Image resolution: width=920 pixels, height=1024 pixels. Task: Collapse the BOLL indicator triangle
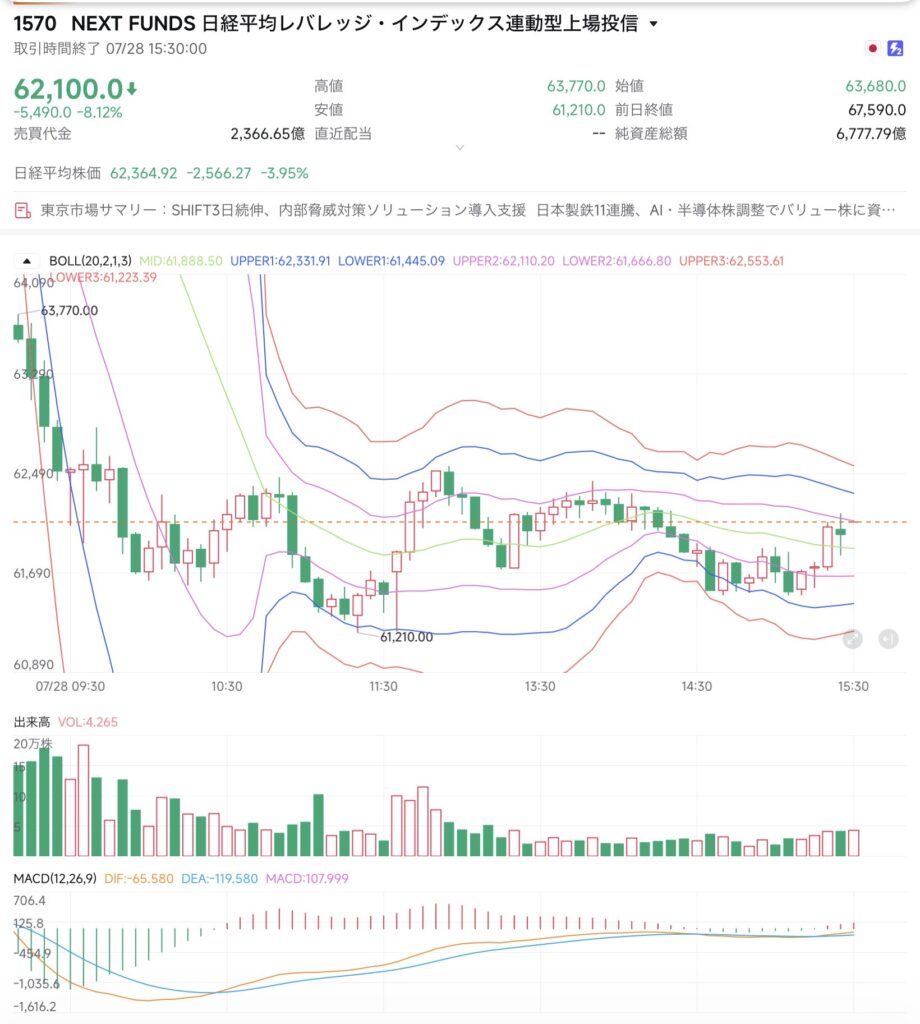(27, 261)
